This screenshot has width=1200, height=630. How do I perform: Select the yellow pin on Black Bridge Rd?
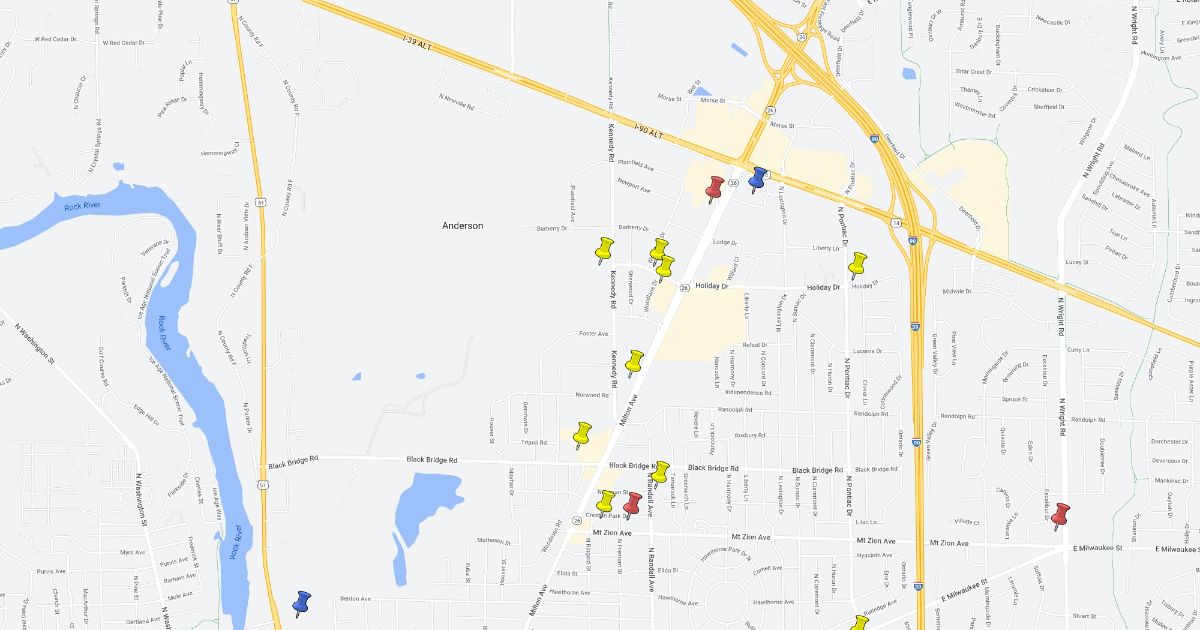660,471
